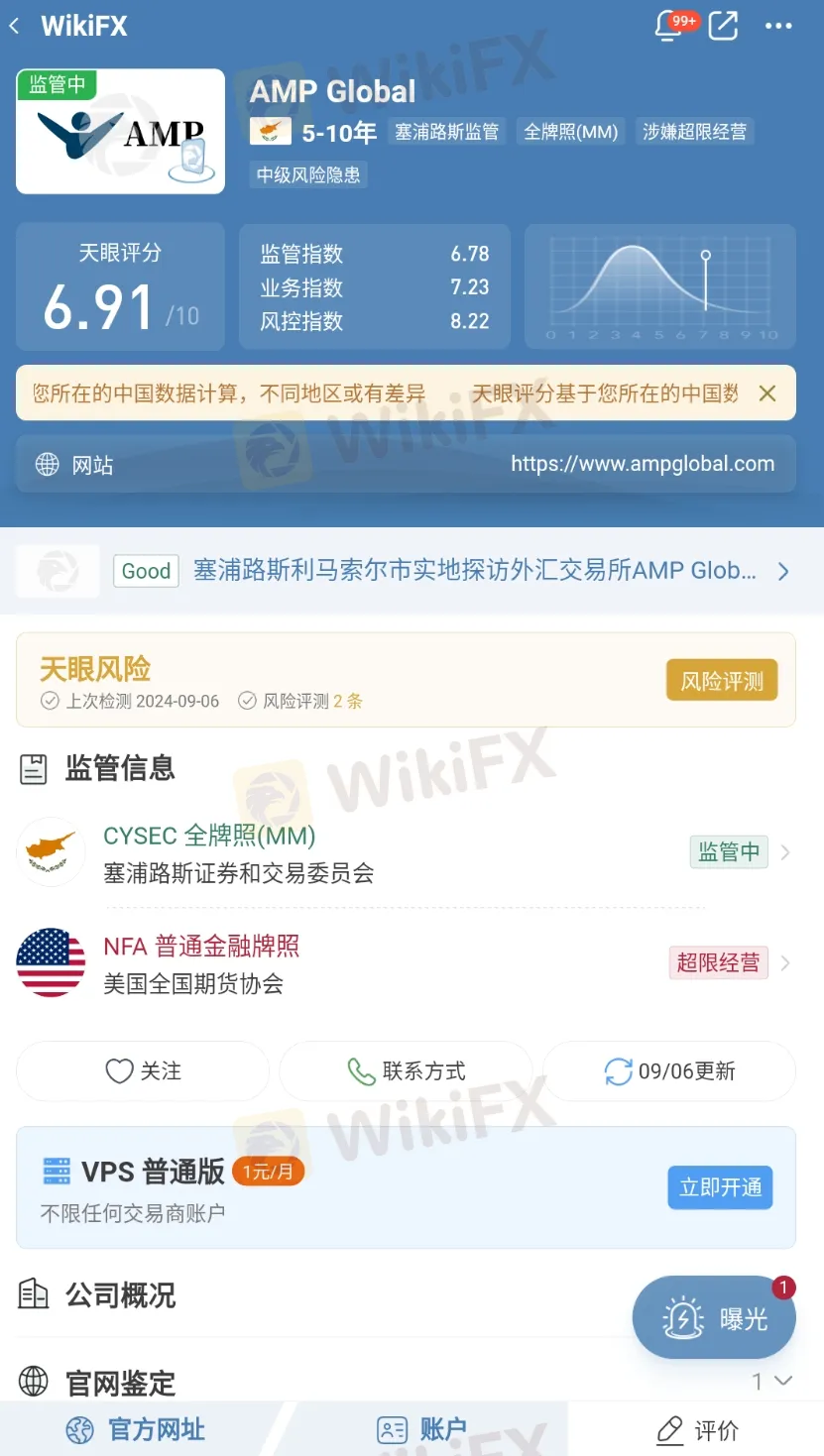Refresh data via 09/06更新

(669, 1071)
